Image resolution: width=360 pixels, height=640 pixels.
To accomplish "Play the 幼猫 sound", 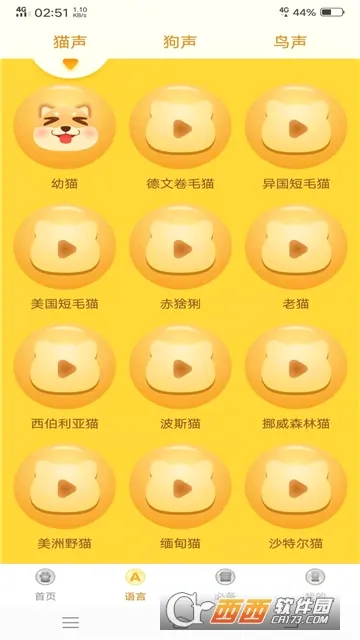I will pyautogui.click(x=65, y=127).
